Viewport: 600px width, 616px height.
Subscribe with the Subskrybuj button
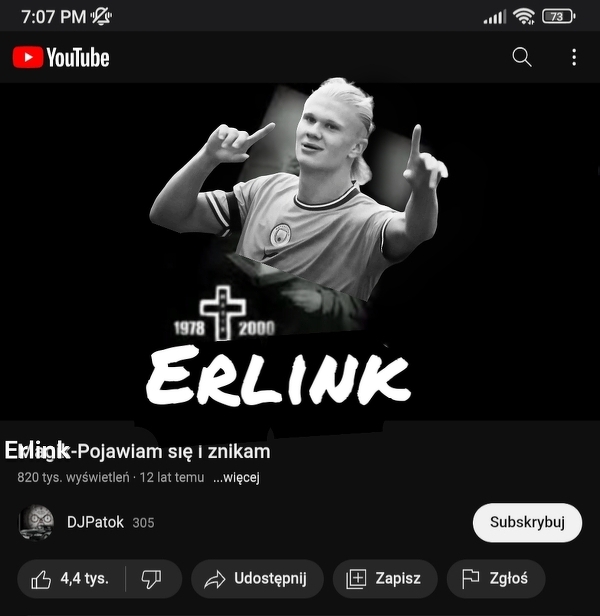tap(527, 522)
